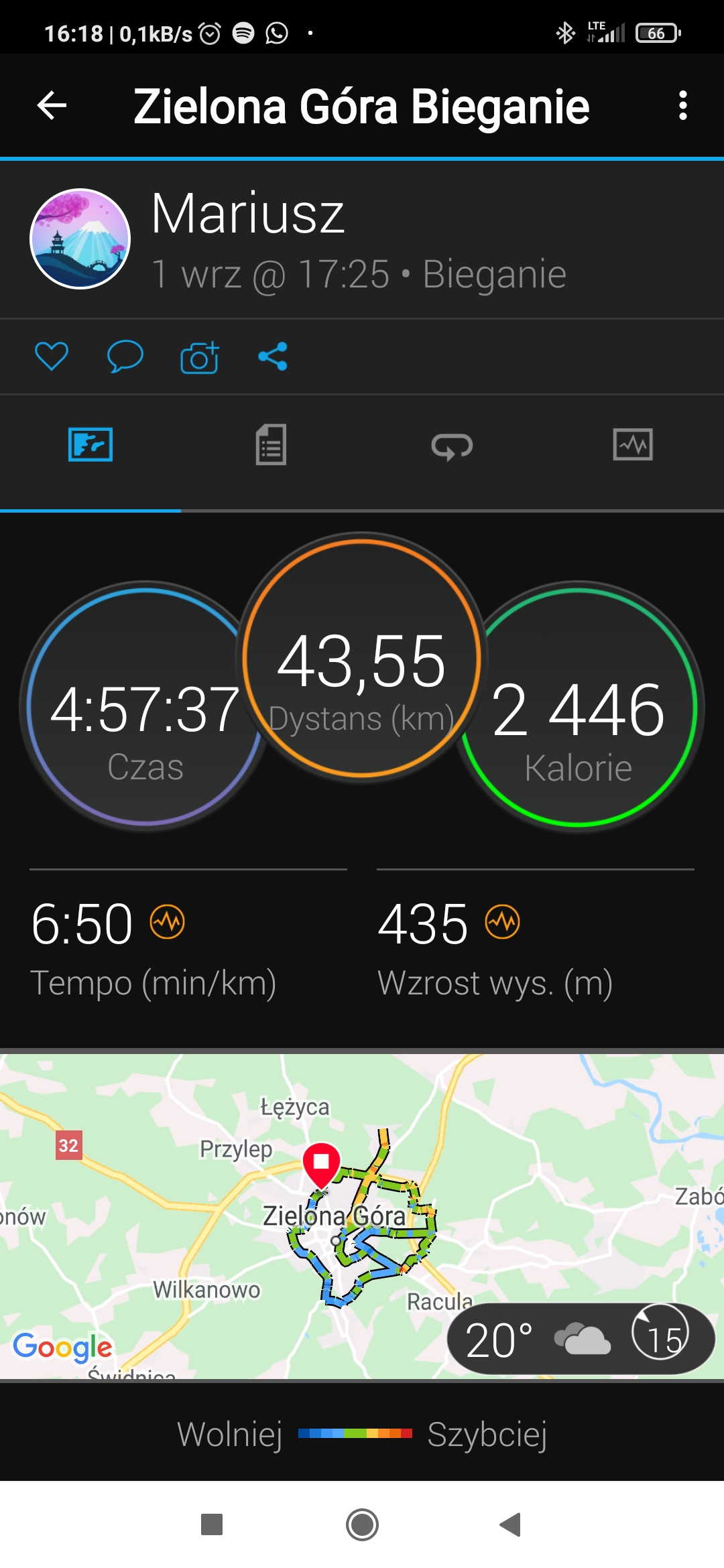Tap the system home button
Image resolution: width=724 pixels, height=1568 pixels.
[x=362, y=1524]
